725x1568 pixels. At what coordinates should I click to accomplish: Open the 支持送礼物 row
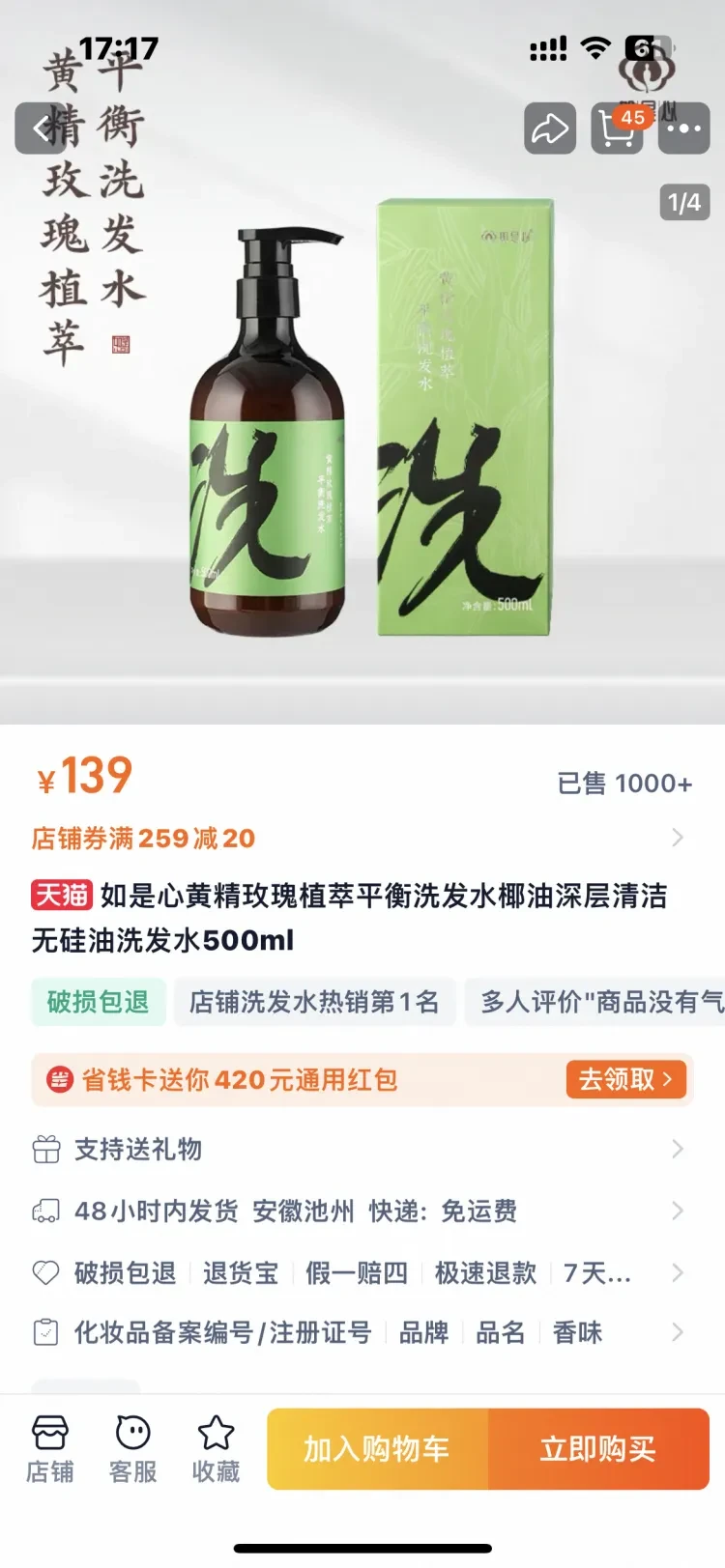point(358,1149)
